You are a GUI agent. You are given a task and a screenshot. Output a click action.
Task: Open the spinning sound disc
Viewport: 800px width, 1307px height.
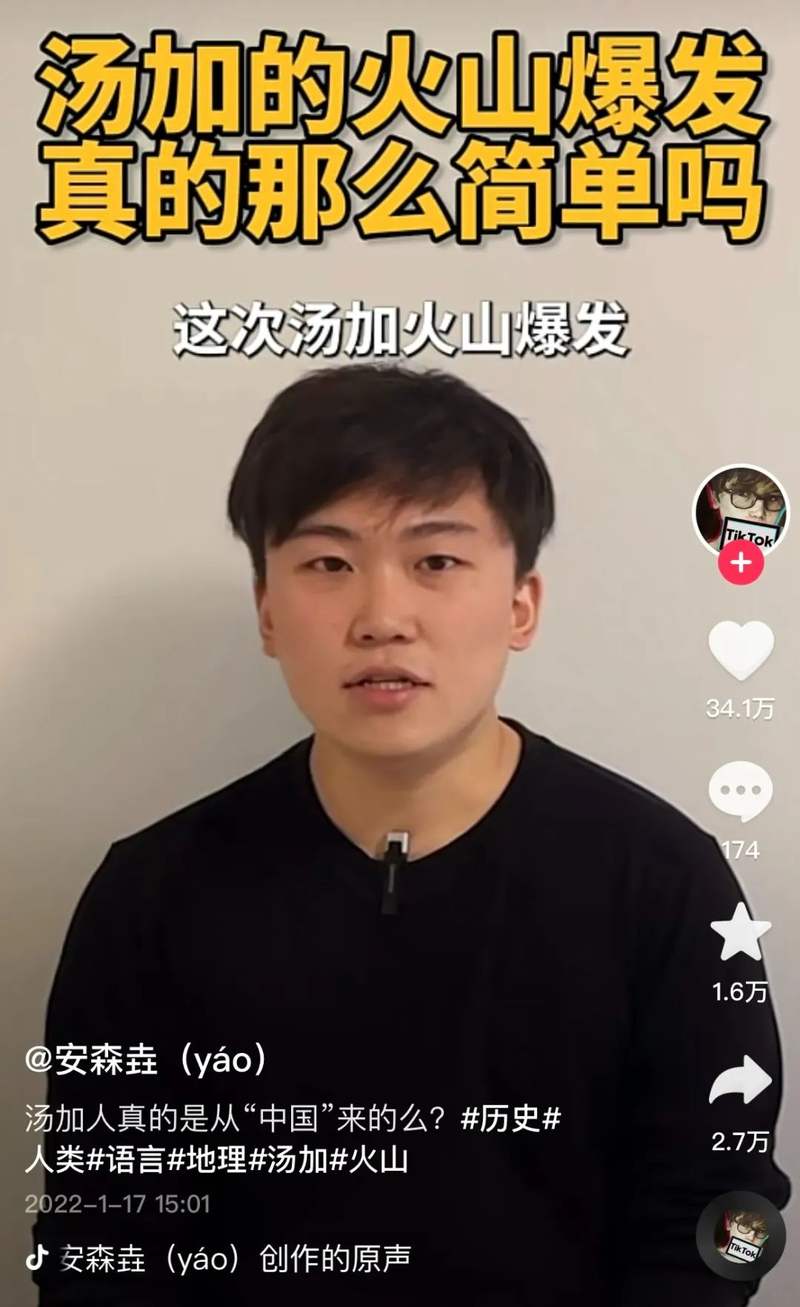coord(740,1235)
